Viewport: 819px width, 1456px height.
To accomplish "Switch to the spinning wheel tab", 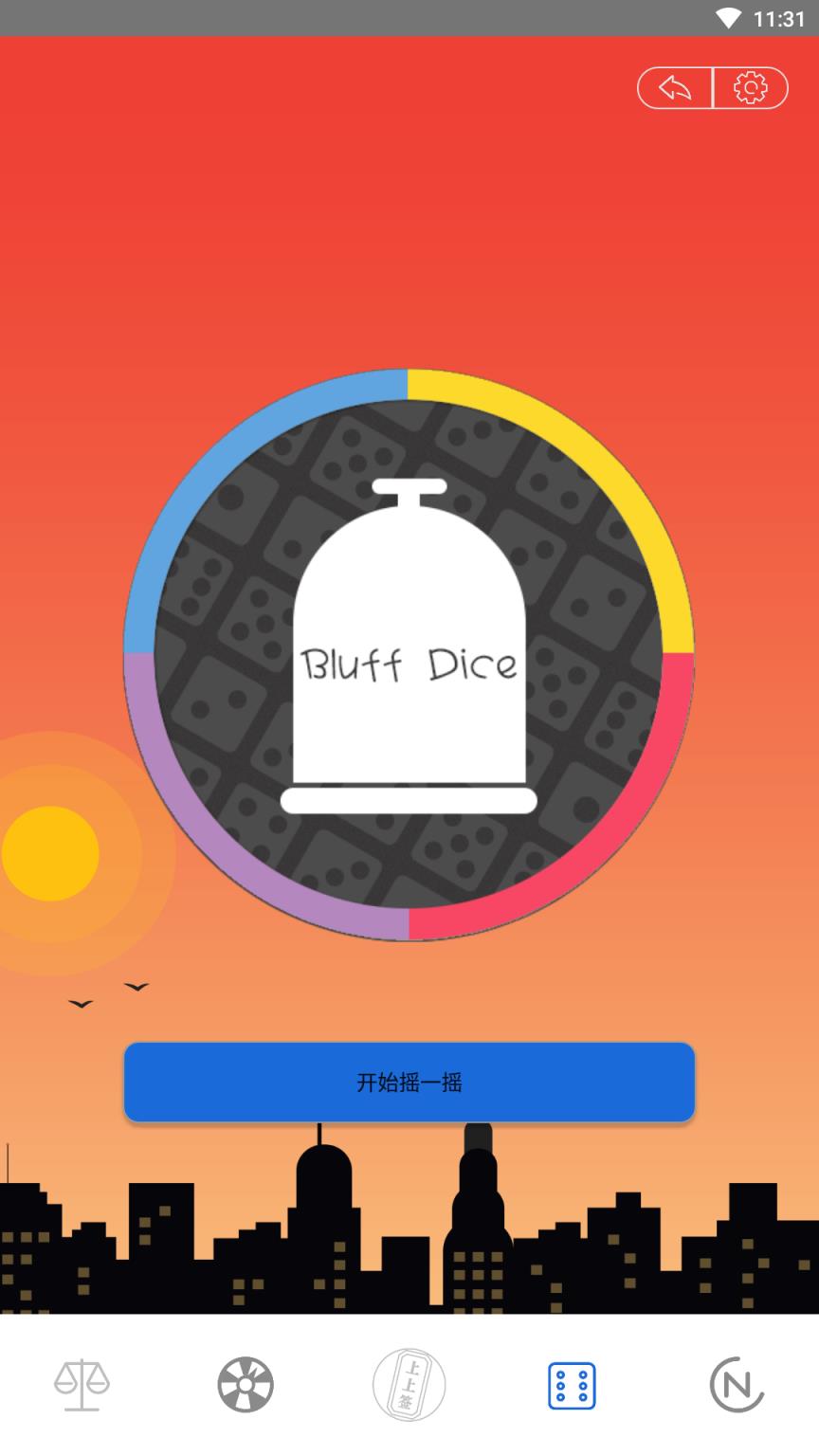I will coord(246,1385).
